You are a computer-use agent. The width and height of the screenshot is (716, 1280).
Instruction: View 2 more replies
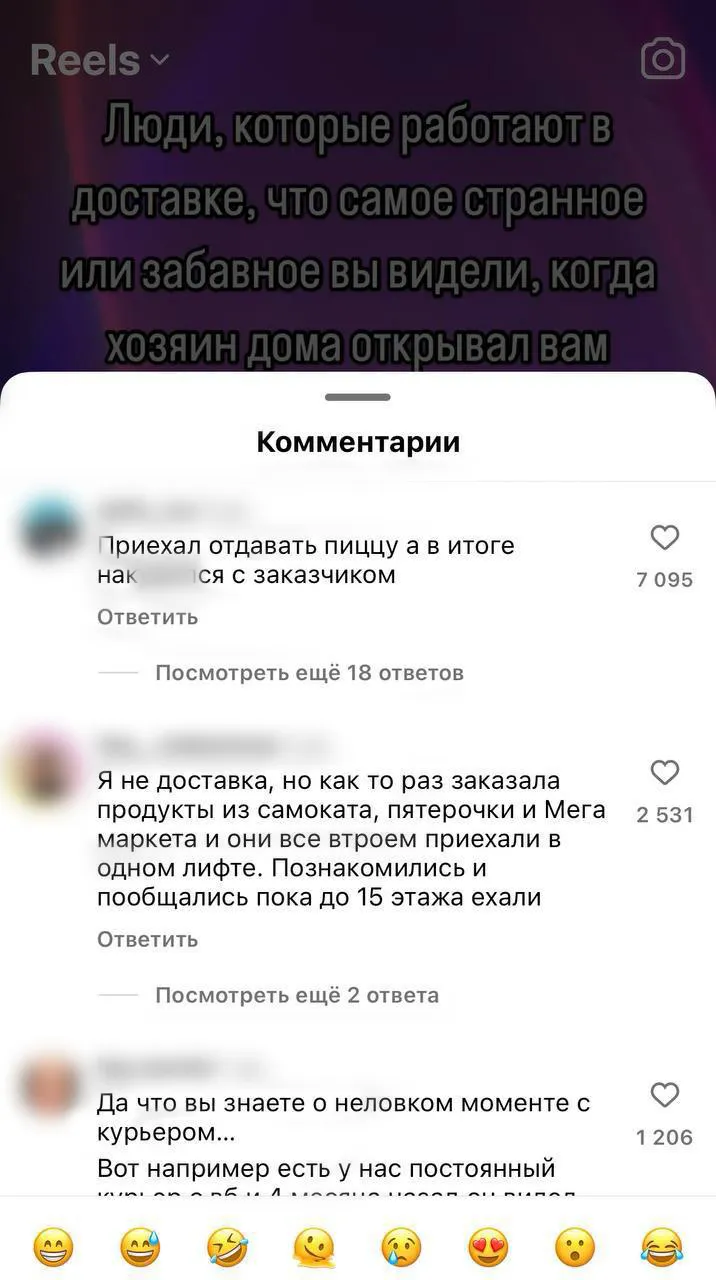[297, 995]
